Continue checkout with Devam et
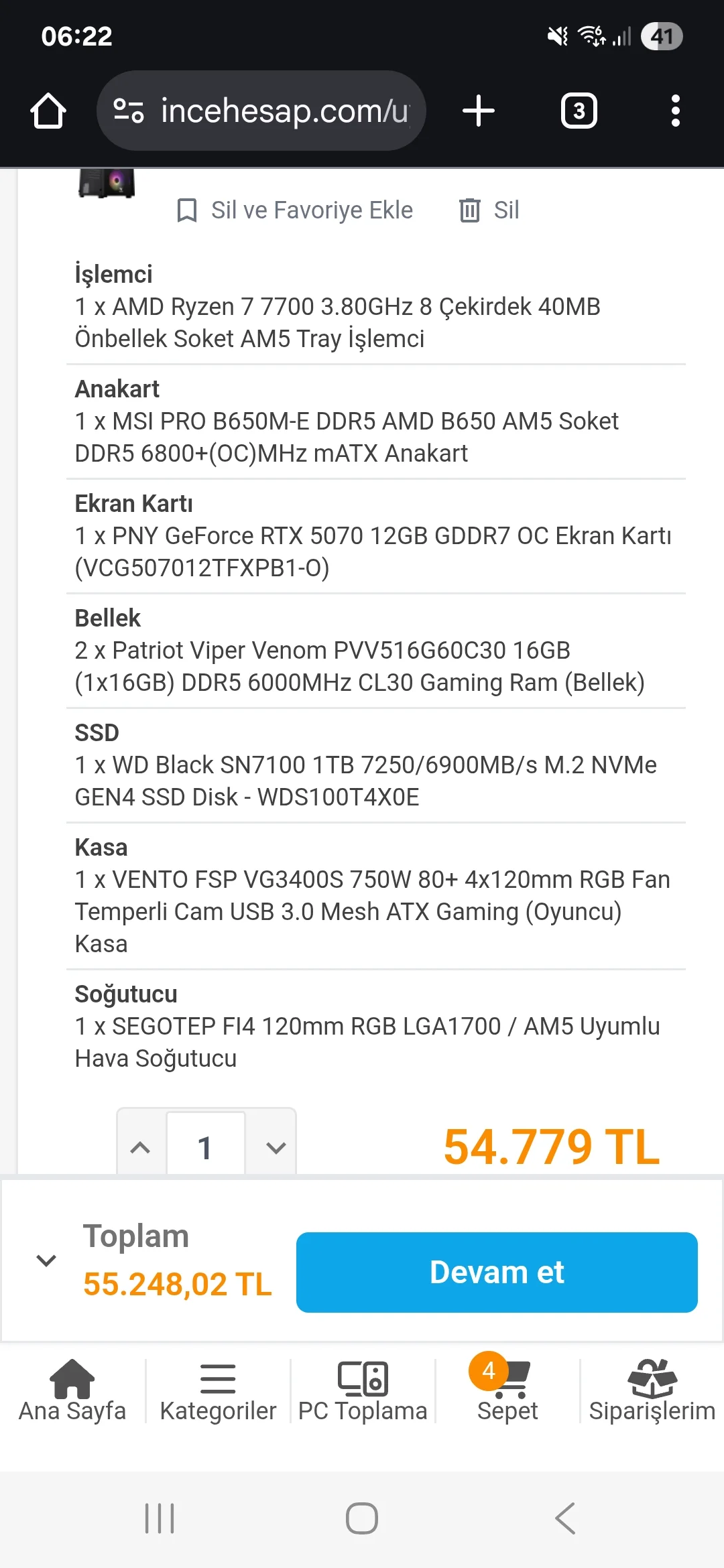The width and height of the screenshot is (724, 1568). tap(497, 1272)
